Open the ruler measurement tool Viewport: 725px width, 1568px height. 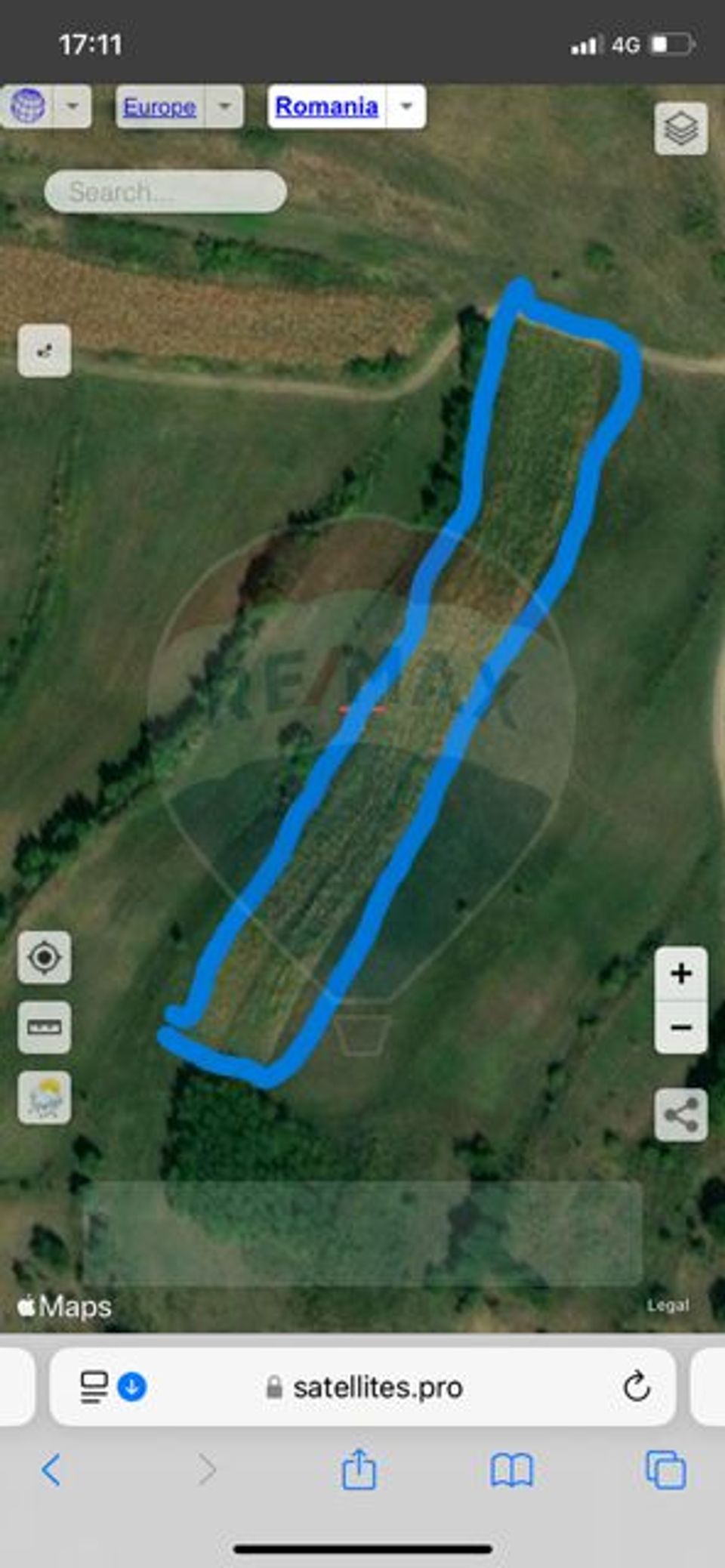tap(45, 1027)
